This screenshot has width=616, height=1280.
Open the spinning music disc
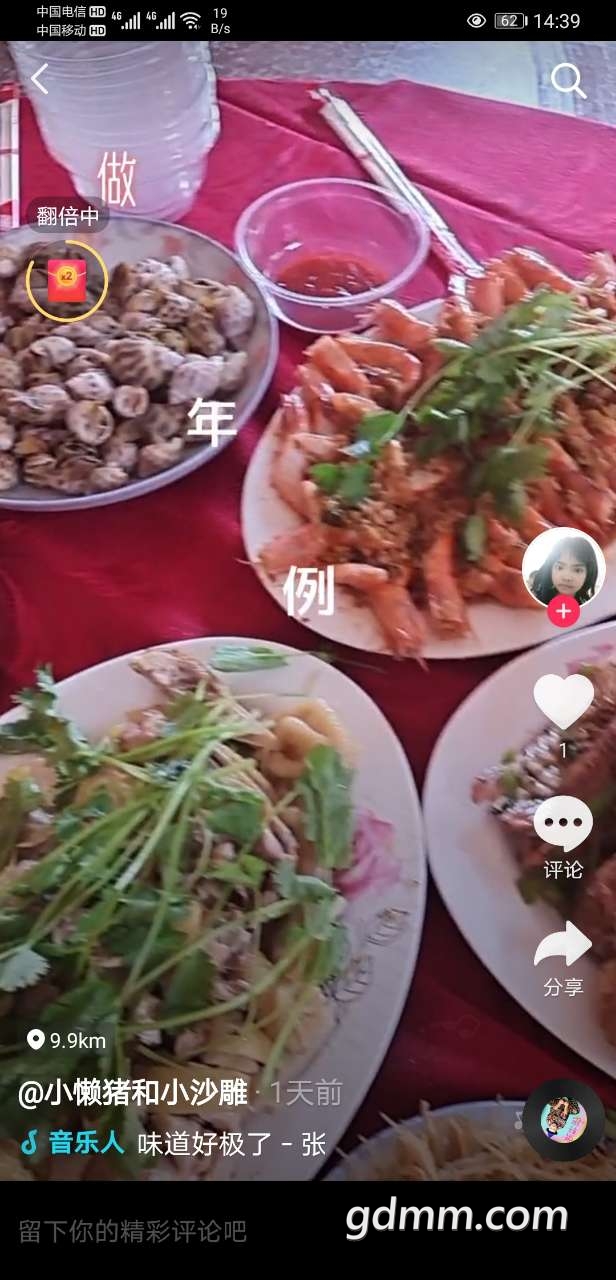(564, 1120)
